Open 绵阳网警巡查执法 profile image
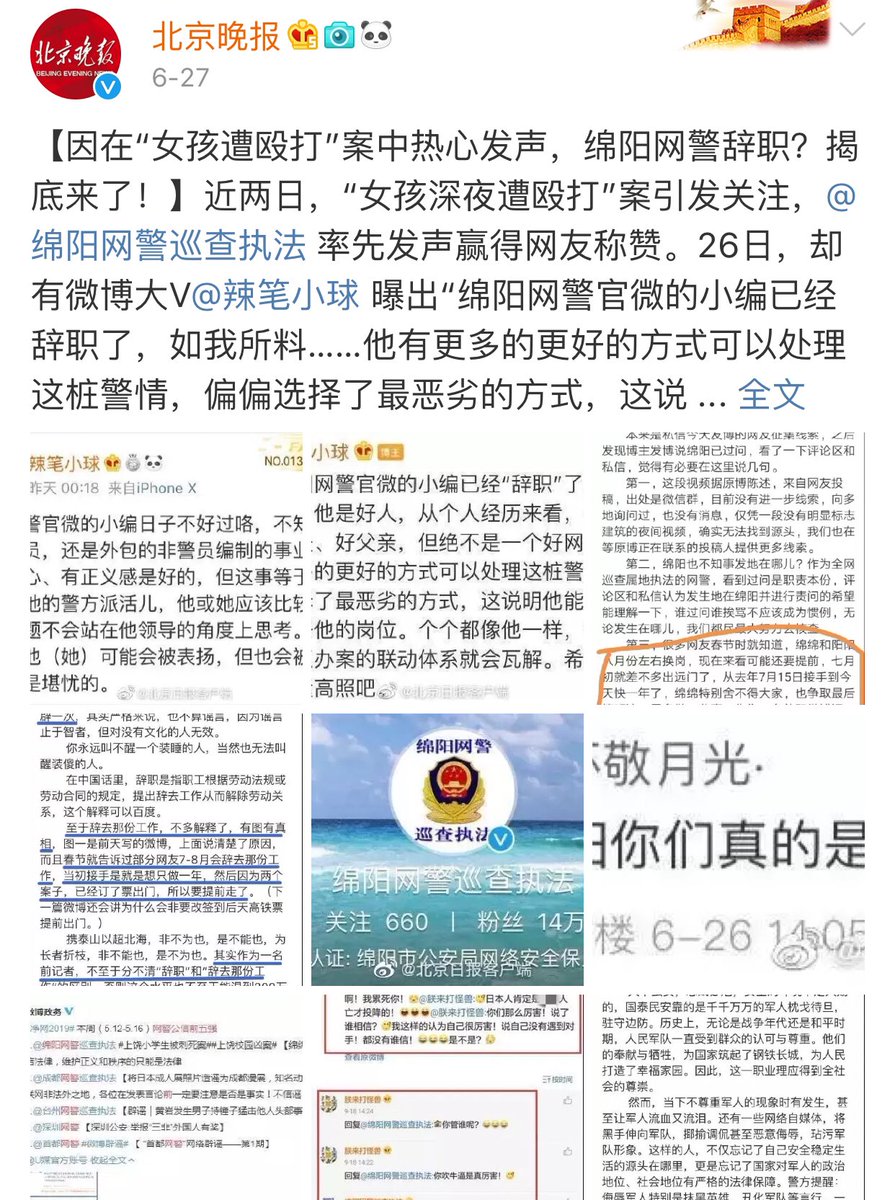This screenshot has width=895, height=1200. (447, 850)
